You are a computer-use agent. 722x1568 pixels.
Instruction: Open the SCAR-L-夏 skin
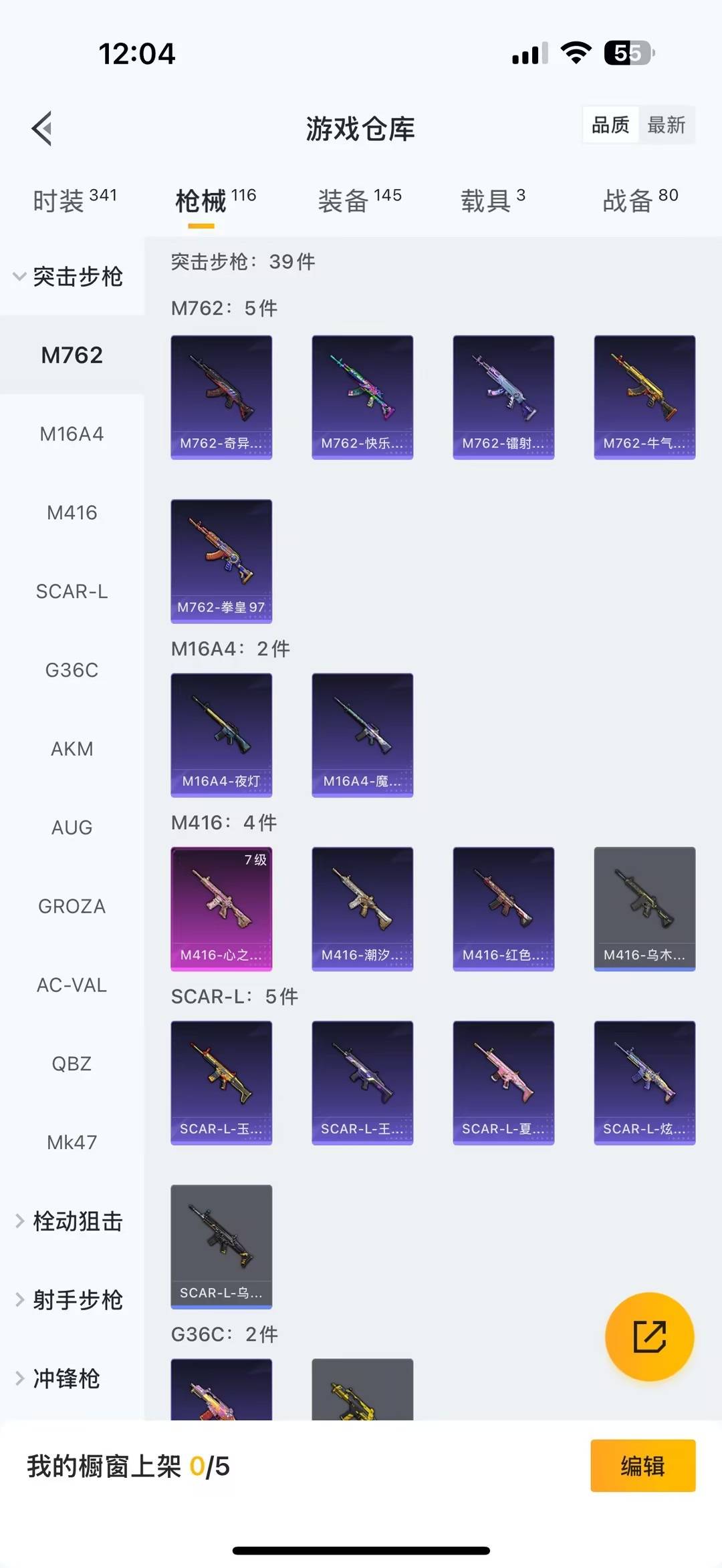(503, 1082)
